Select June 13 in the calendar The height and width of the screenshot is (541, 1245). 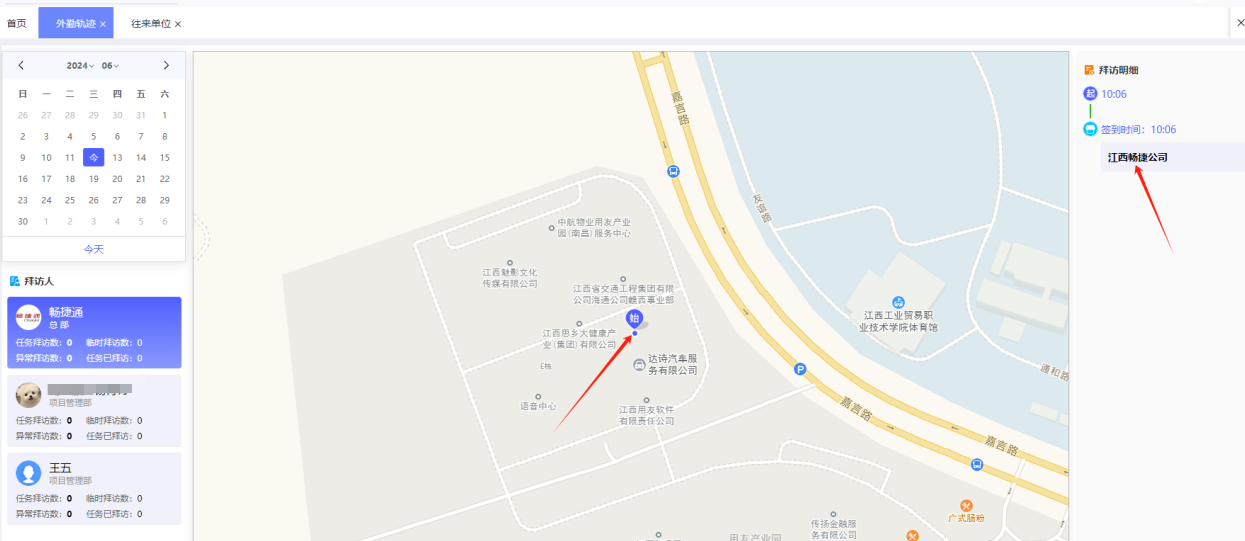click(x=117, y=158)
